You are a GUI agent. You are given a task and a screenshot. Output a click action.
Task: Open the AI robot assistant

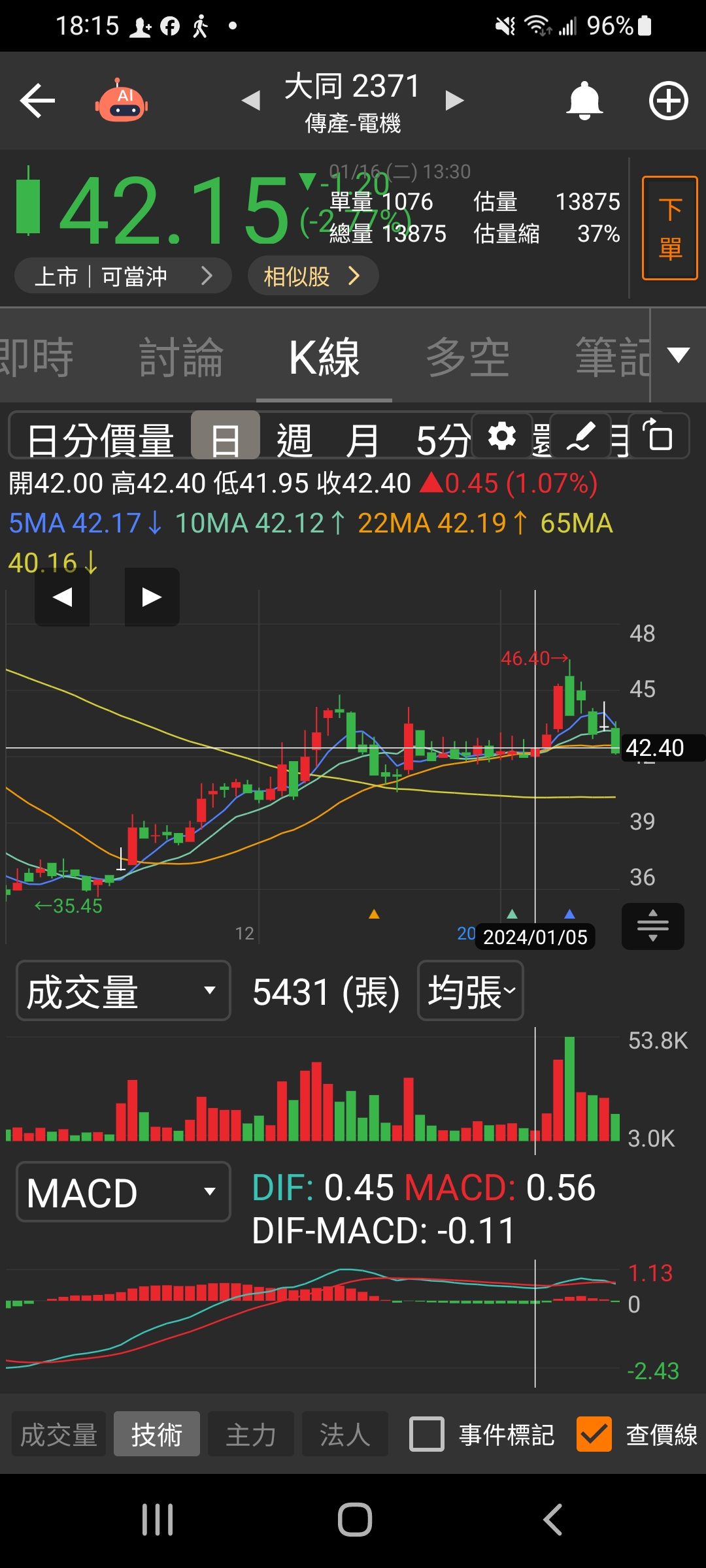pos(122,101)
